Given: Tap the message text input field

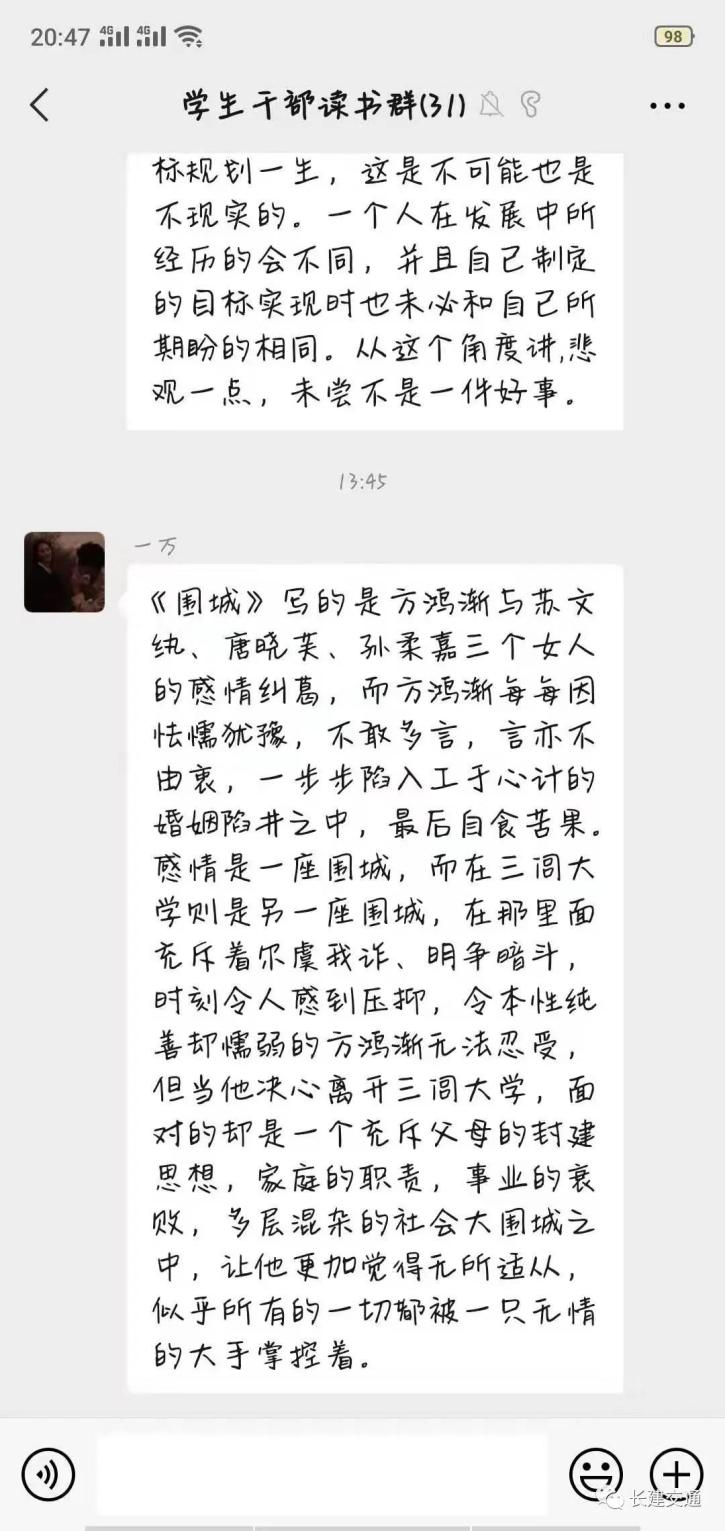Looking at the screenshot, I should (x=322, y=1473).
